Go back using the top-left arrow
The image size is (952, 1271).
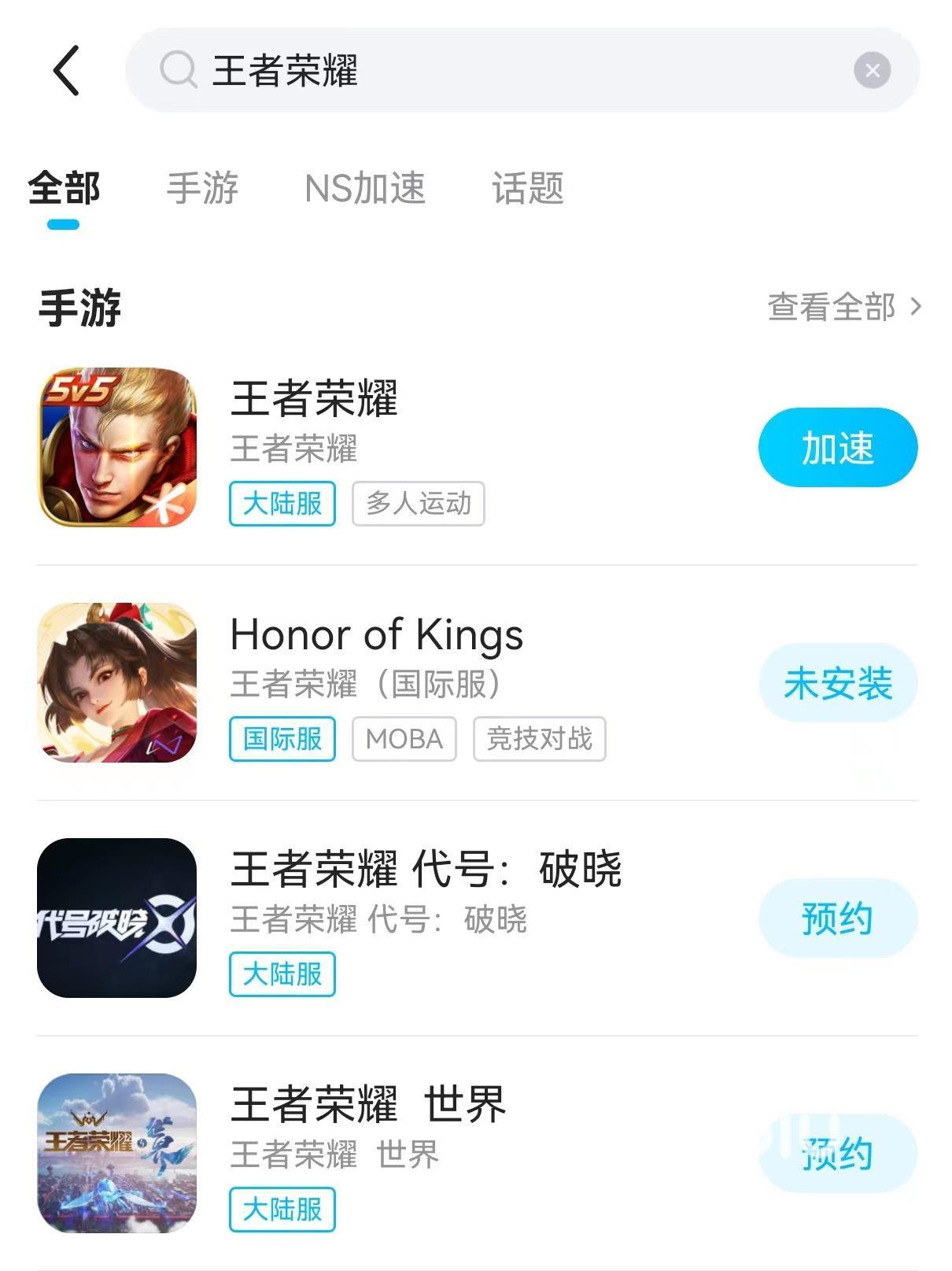[66, 70]
